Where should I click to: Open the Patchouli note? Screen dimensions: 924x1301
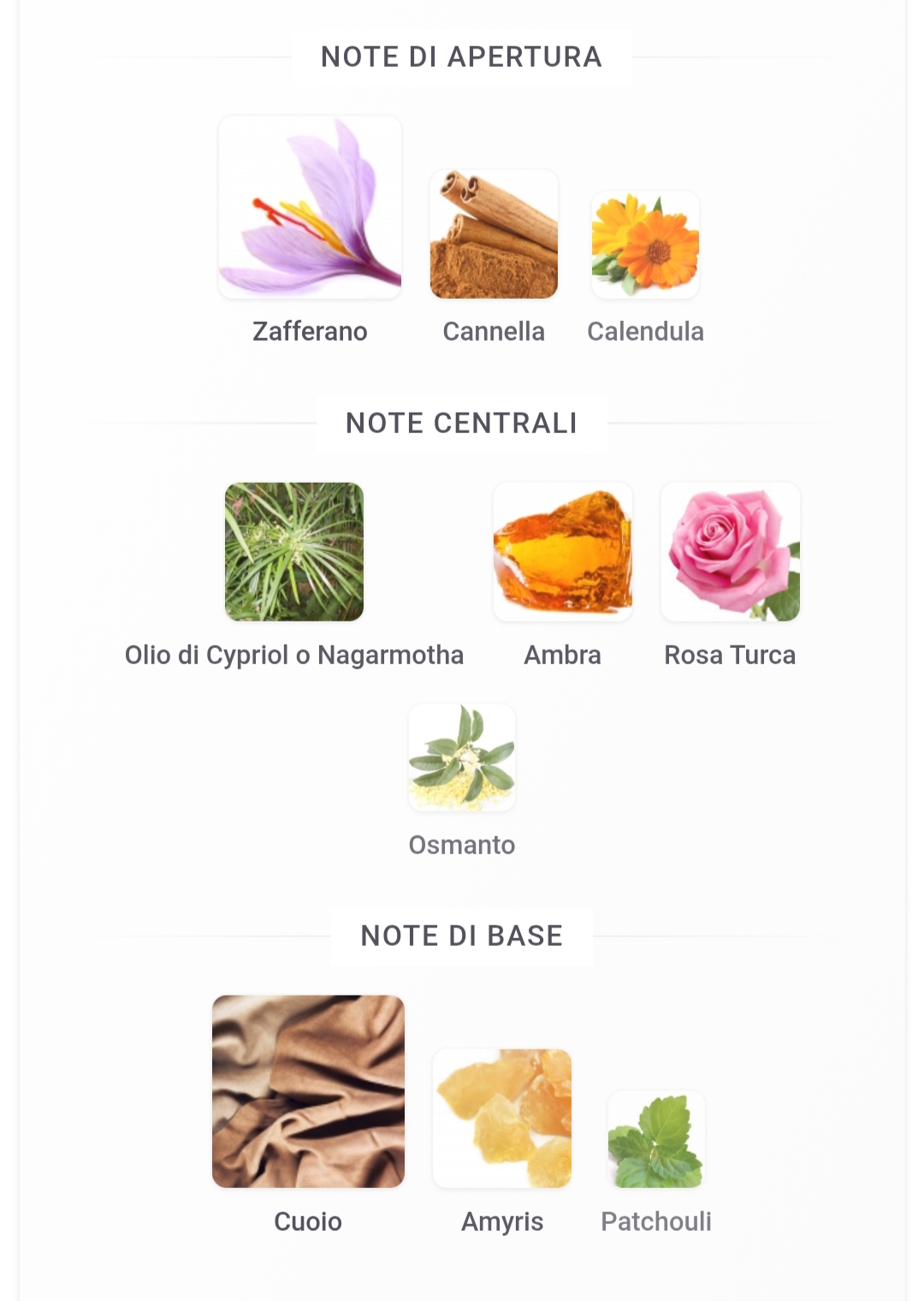pos(656,1139)
